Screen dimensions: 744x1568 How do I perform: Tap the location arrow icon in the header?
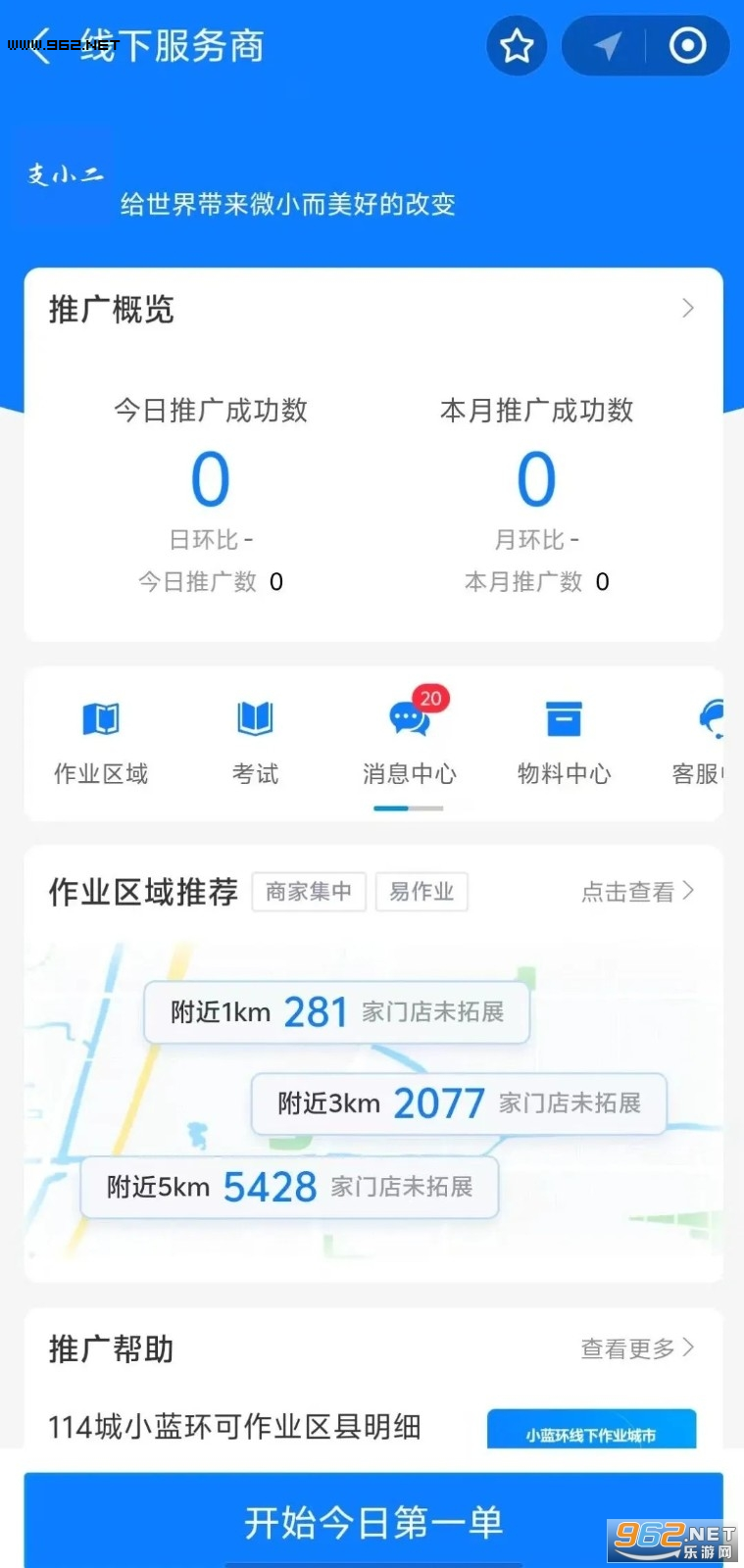click(x=607, y=46)
